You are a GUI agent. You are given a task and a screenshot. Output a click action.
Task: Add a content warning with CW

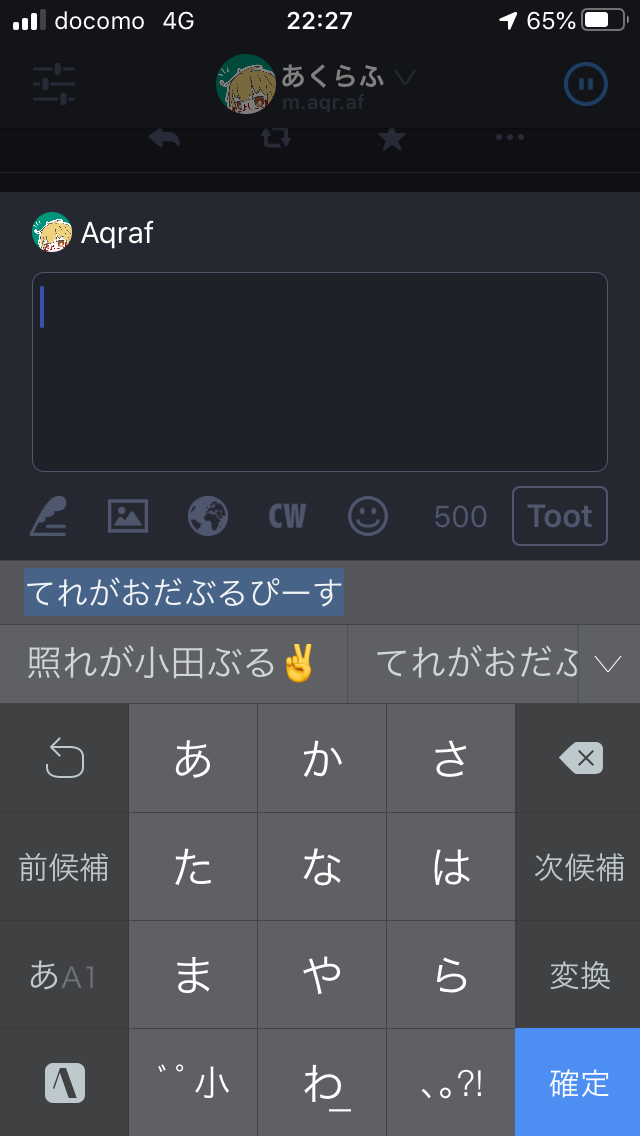(x=288, y=516)
